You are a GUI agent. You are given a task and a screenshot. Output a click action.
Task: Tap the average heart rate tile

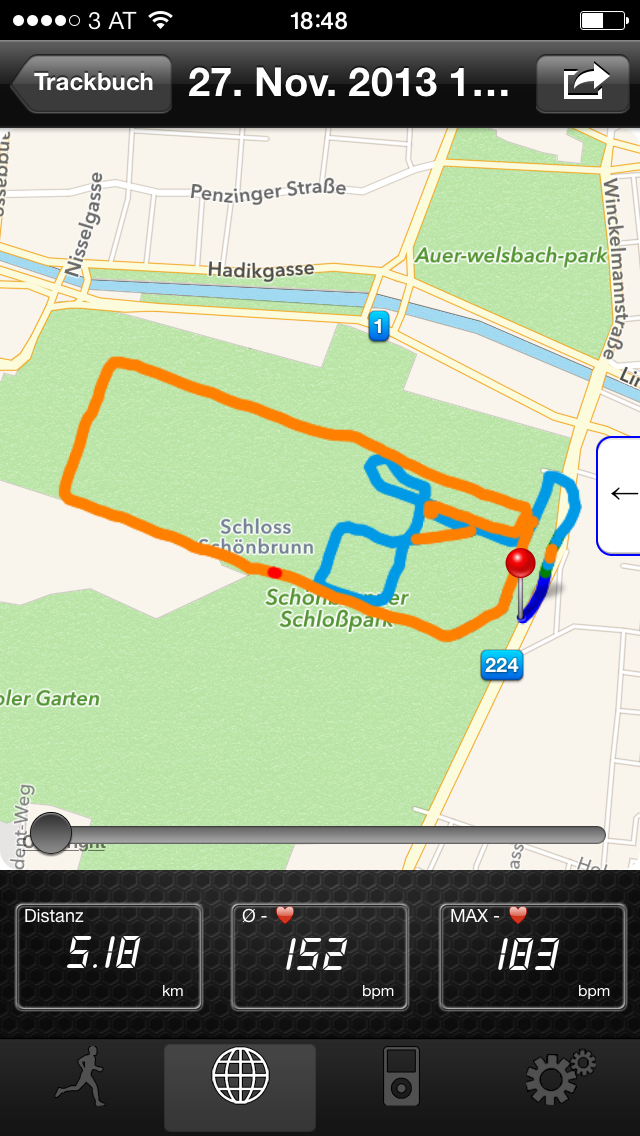320,957
